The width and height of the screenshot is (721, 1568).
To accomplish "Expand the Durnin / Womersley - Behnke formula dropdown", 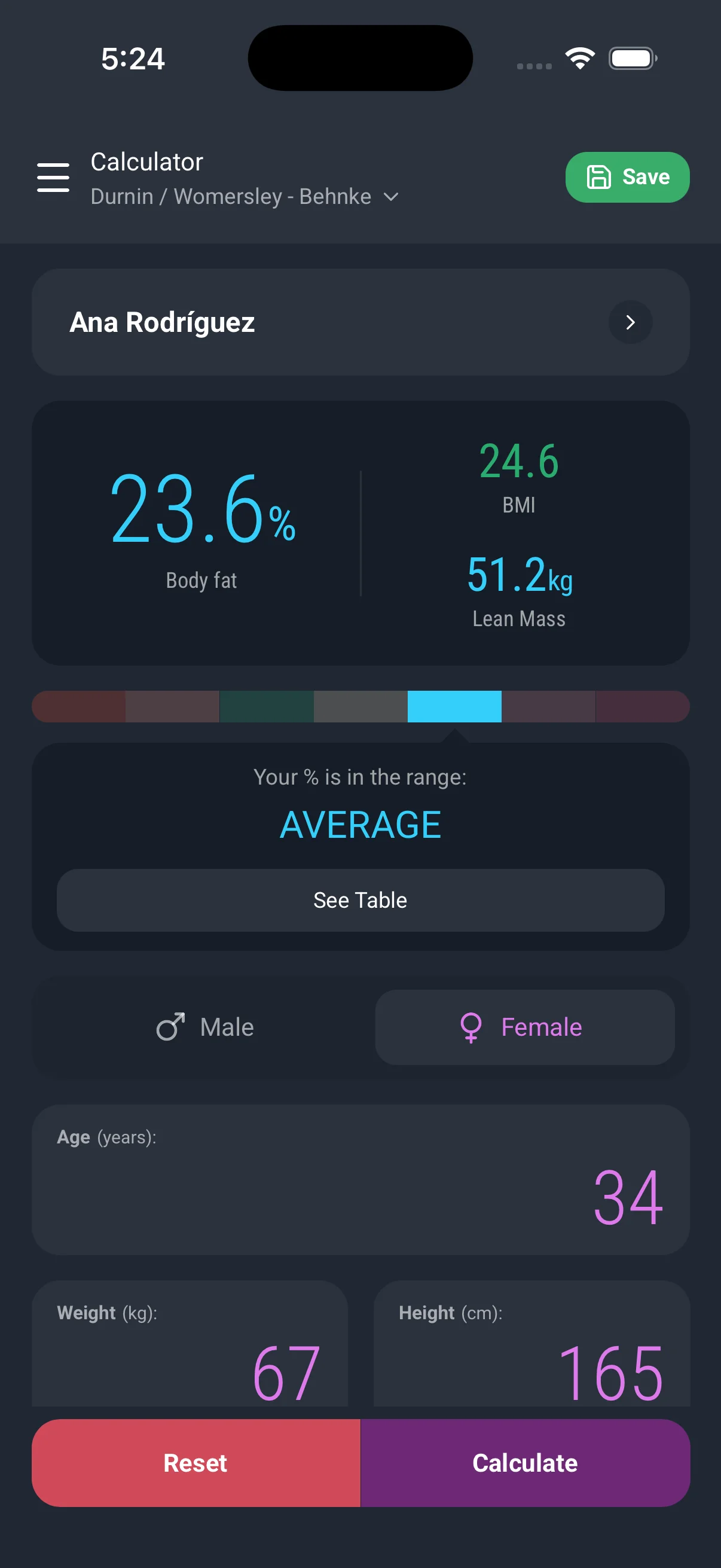I will [x=245, y=197].
